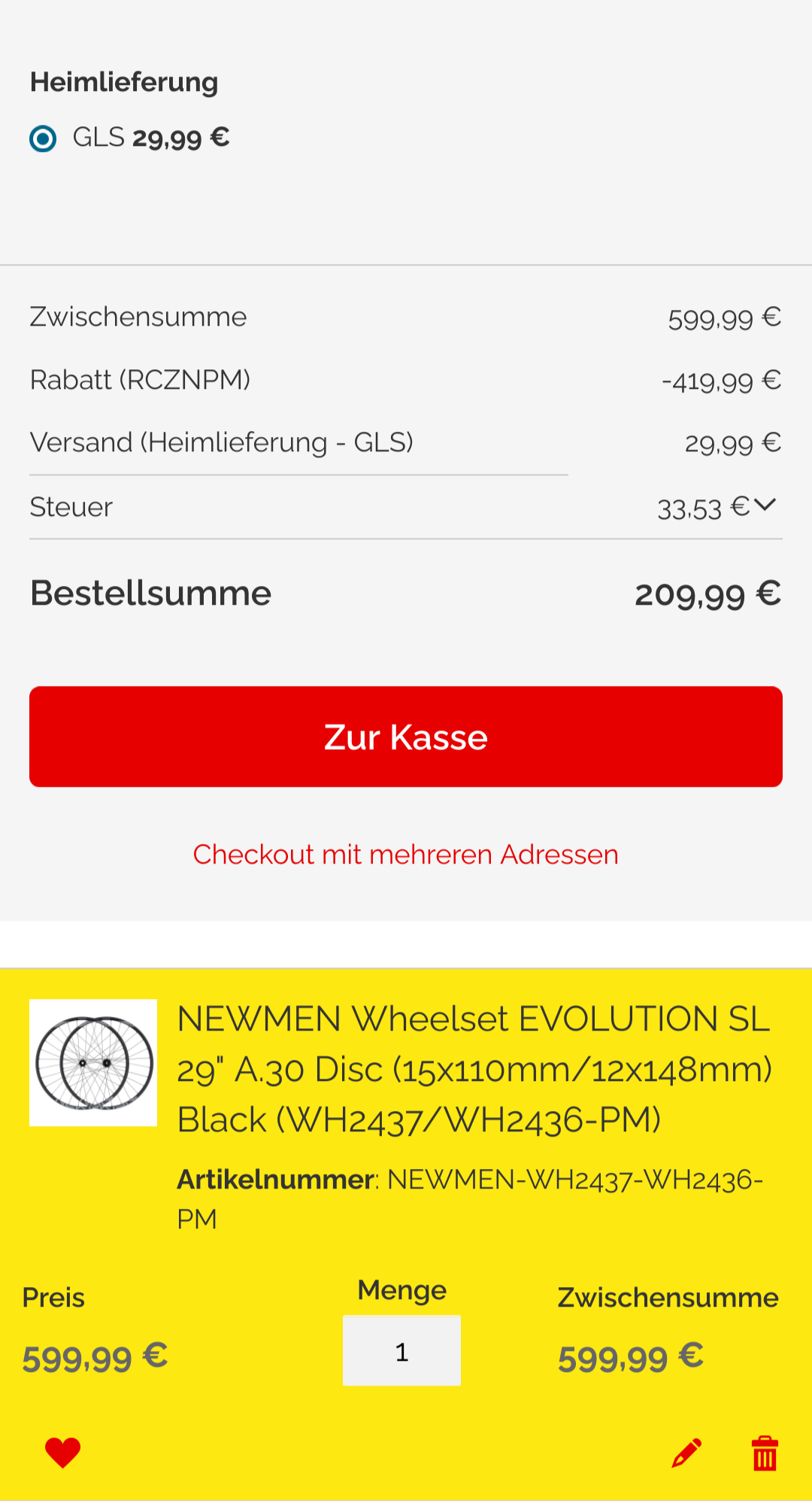Screen dimensions: 812x1506
Task: Edit the Menge quantity field
Action: [x=401, y=1351]
